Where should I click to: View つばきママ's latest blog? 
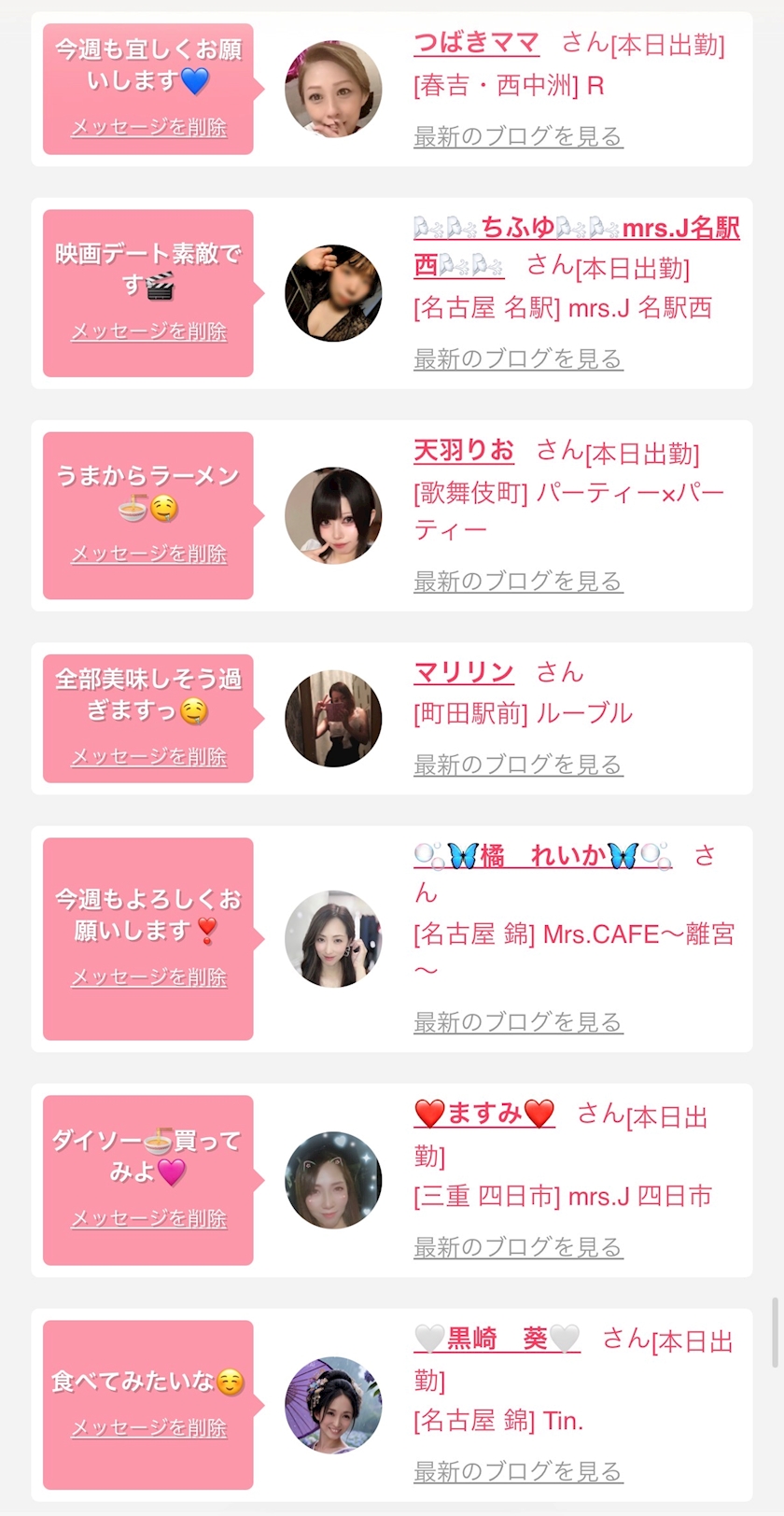(x=518, y=136)
